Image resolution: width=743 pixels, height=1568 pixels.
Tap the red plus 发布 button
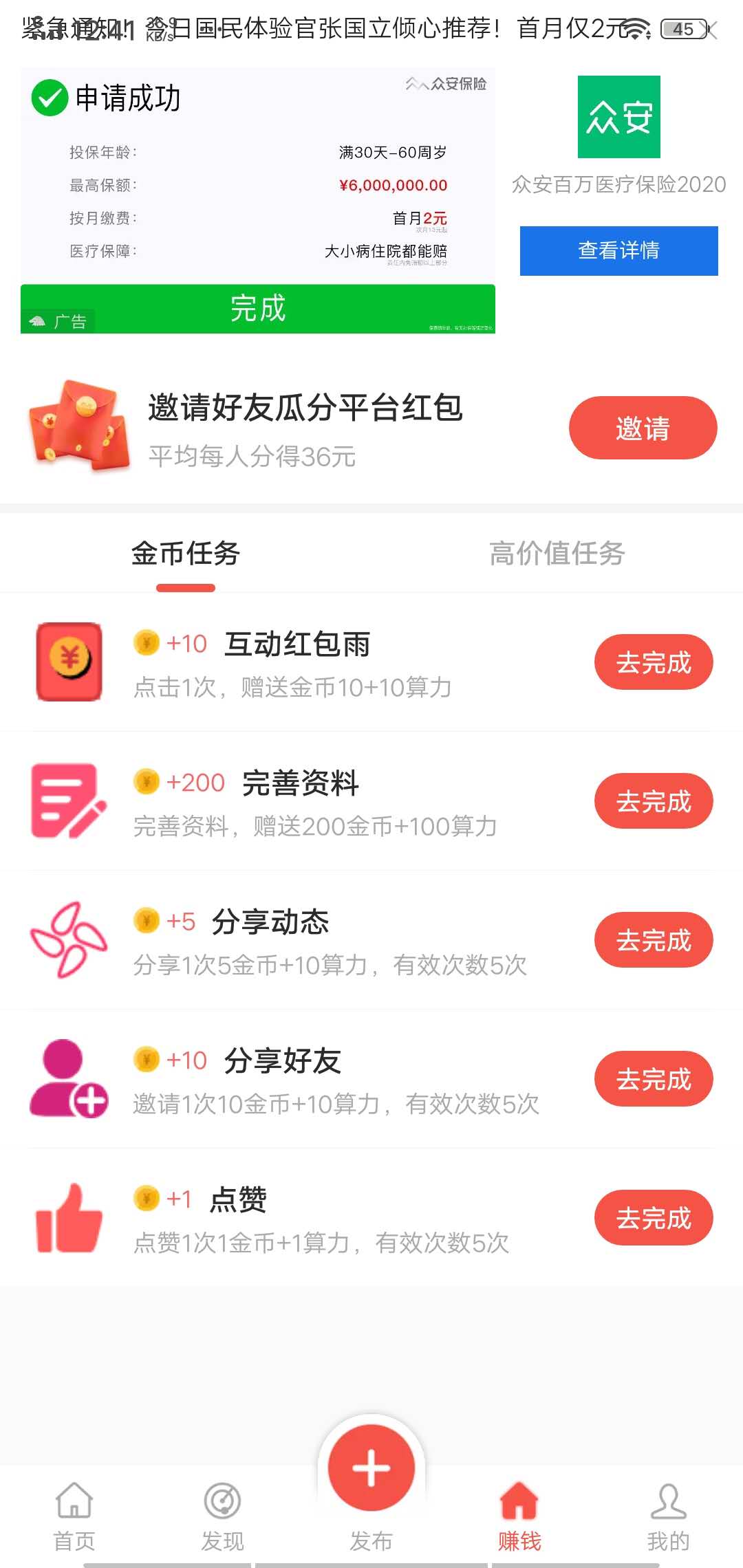370,1468
